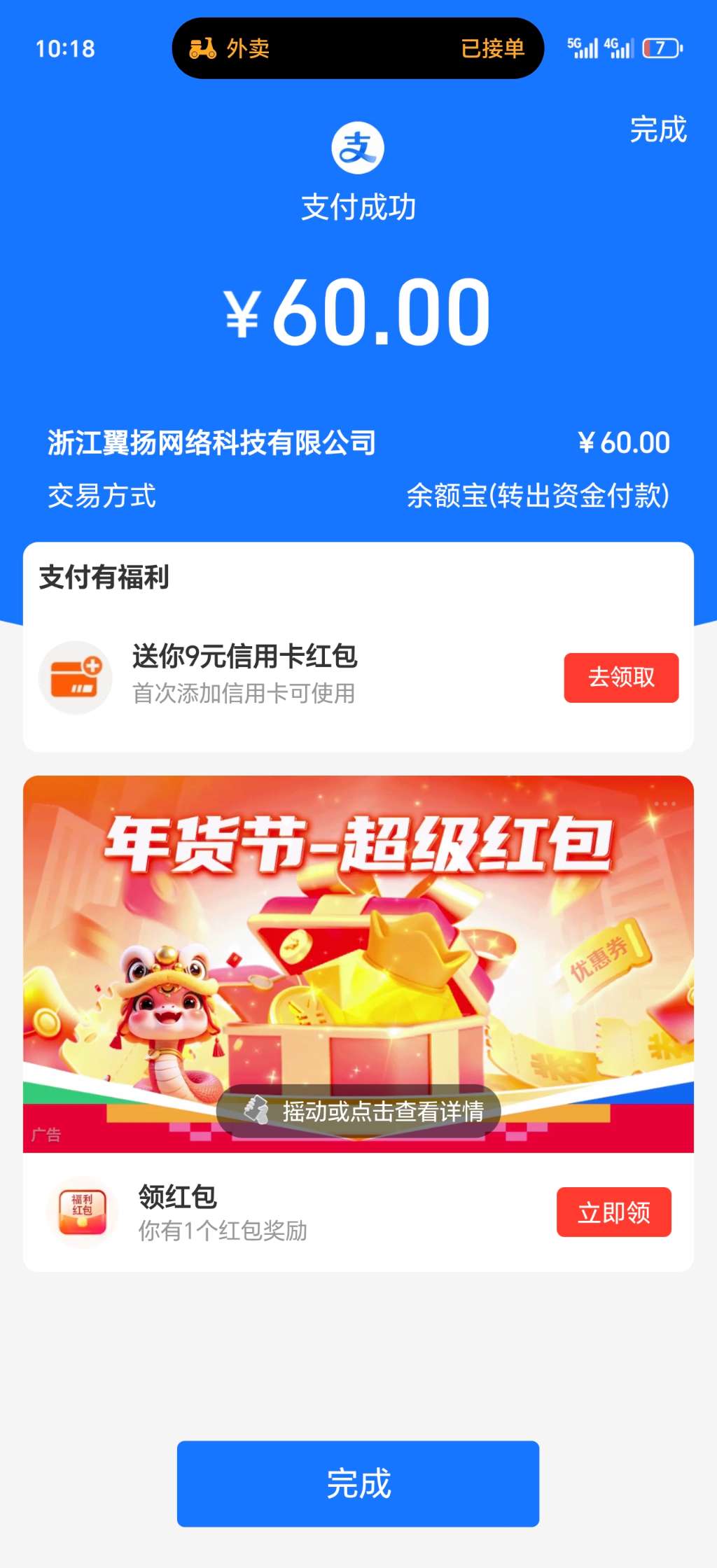Tap 完成 in the top right corner

[657, 129]
